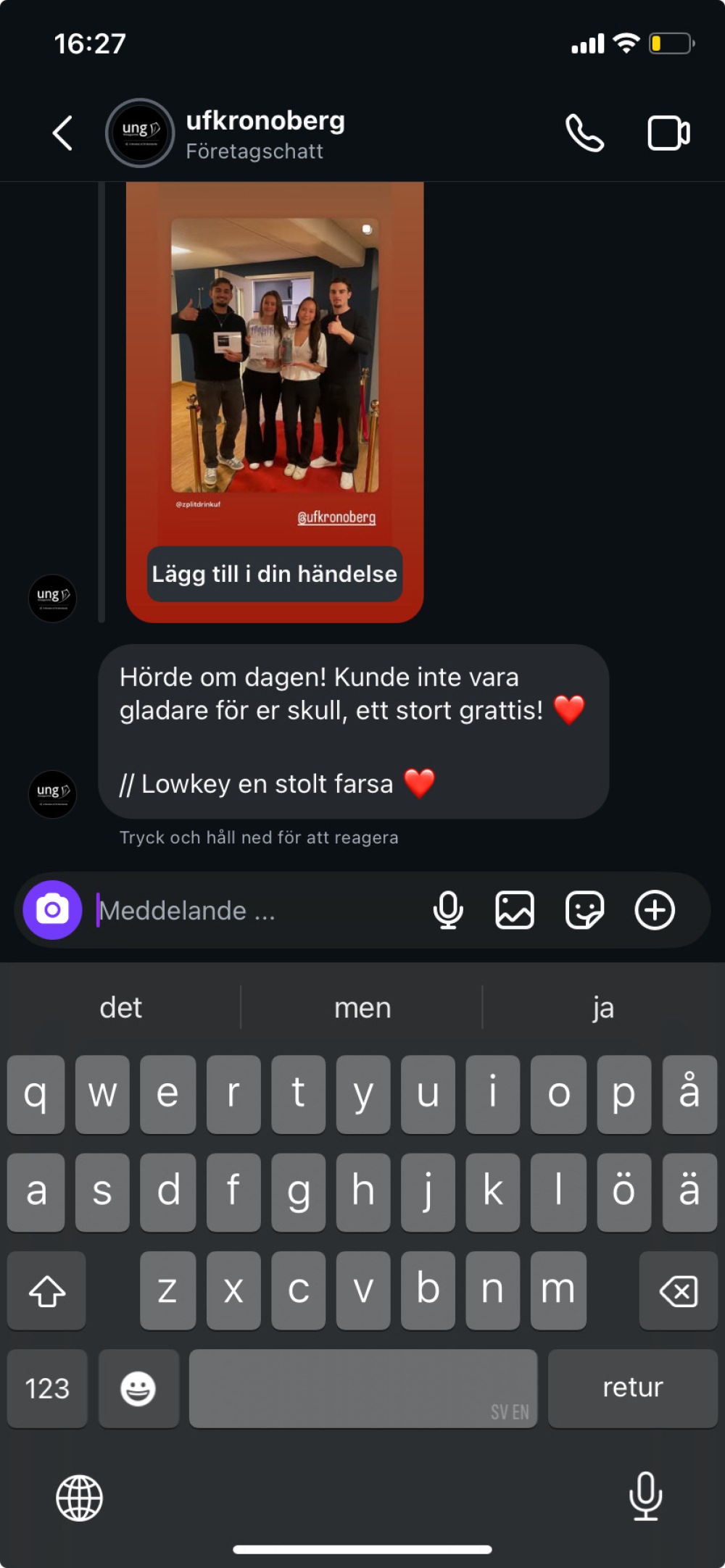The height and width of the screenshot is (1568, 725).
Task: Switch keyboard language with the globe
Action: pyautogui.click(x=79, y=1498)
